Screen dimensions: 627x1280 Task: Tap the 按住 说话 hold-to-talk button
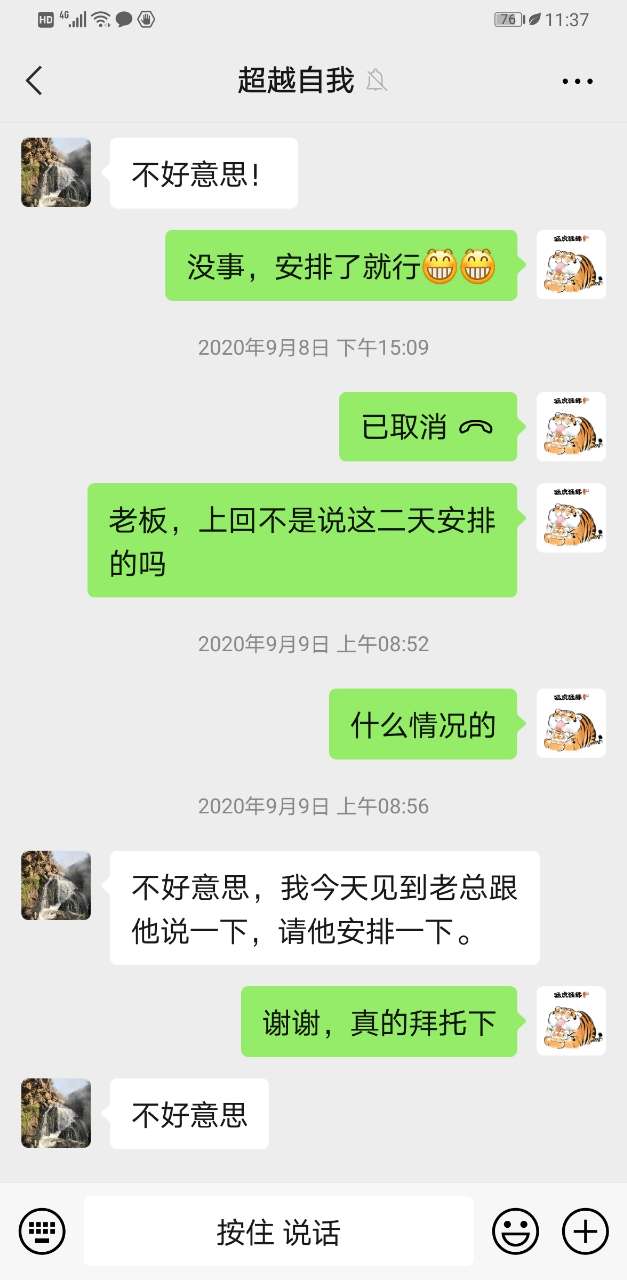[278, 1231]
